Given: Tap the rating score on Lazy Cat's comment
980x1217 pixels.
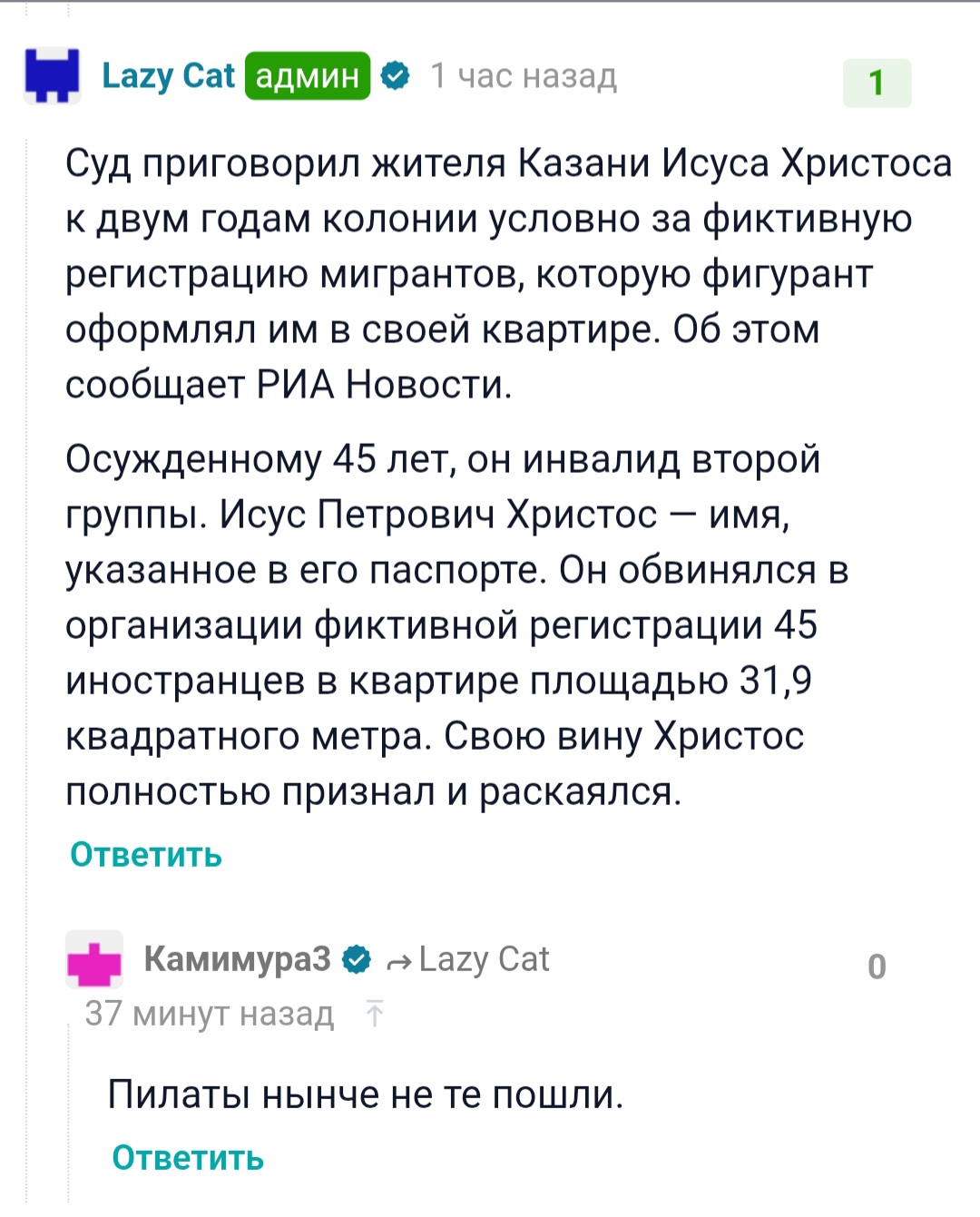Looking at the screenshot, I should coord(876,83).
